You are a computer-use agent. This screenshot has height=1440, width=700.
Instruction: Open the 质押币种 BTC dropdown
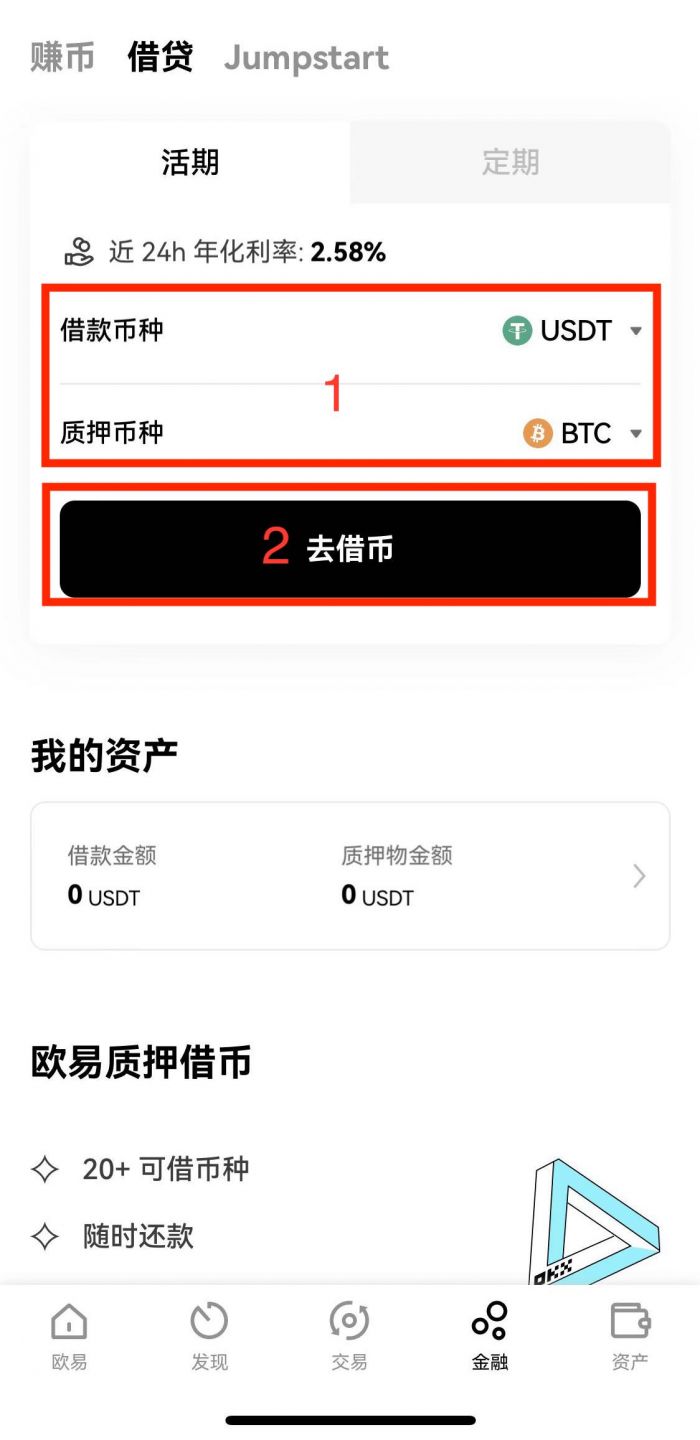click(582, 434)
